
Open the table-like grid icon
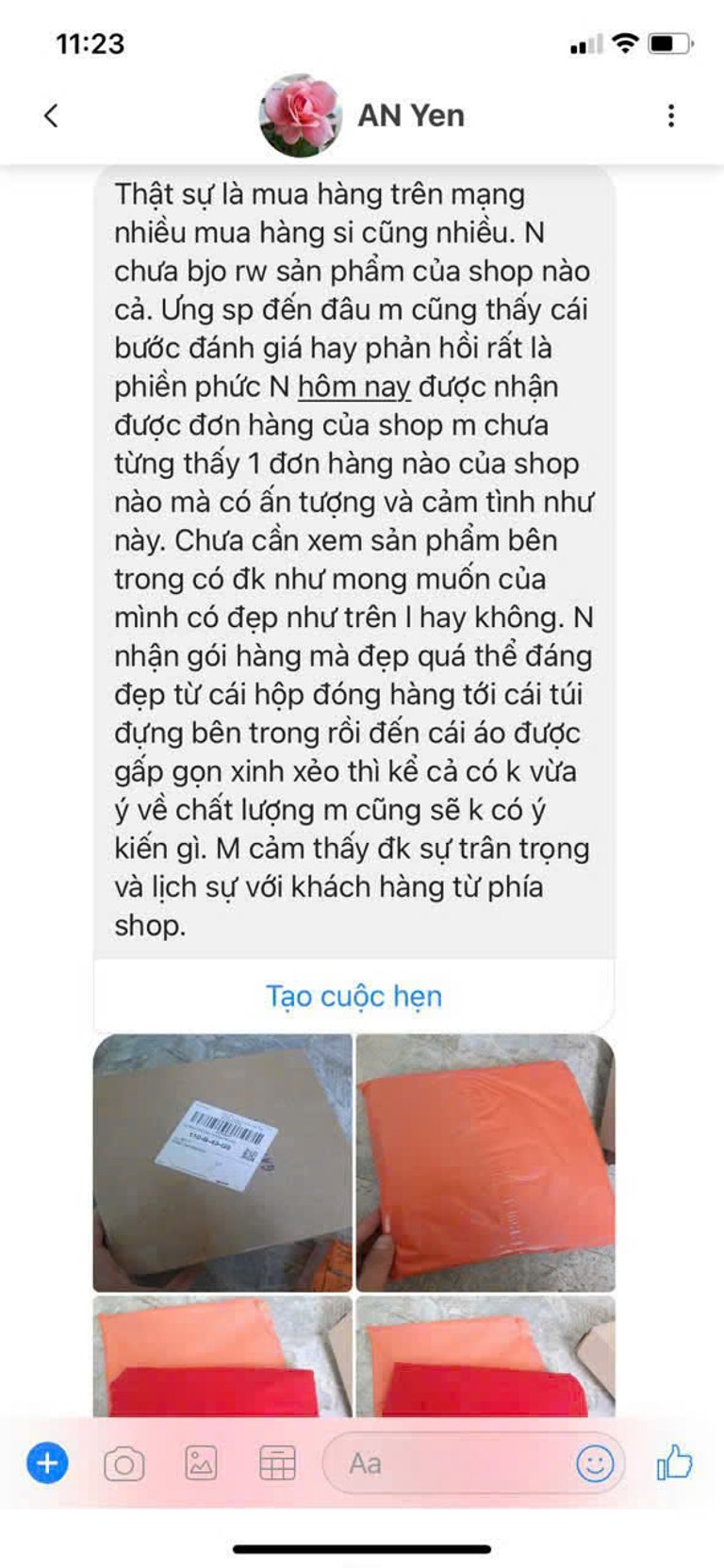click(277, 1463)
